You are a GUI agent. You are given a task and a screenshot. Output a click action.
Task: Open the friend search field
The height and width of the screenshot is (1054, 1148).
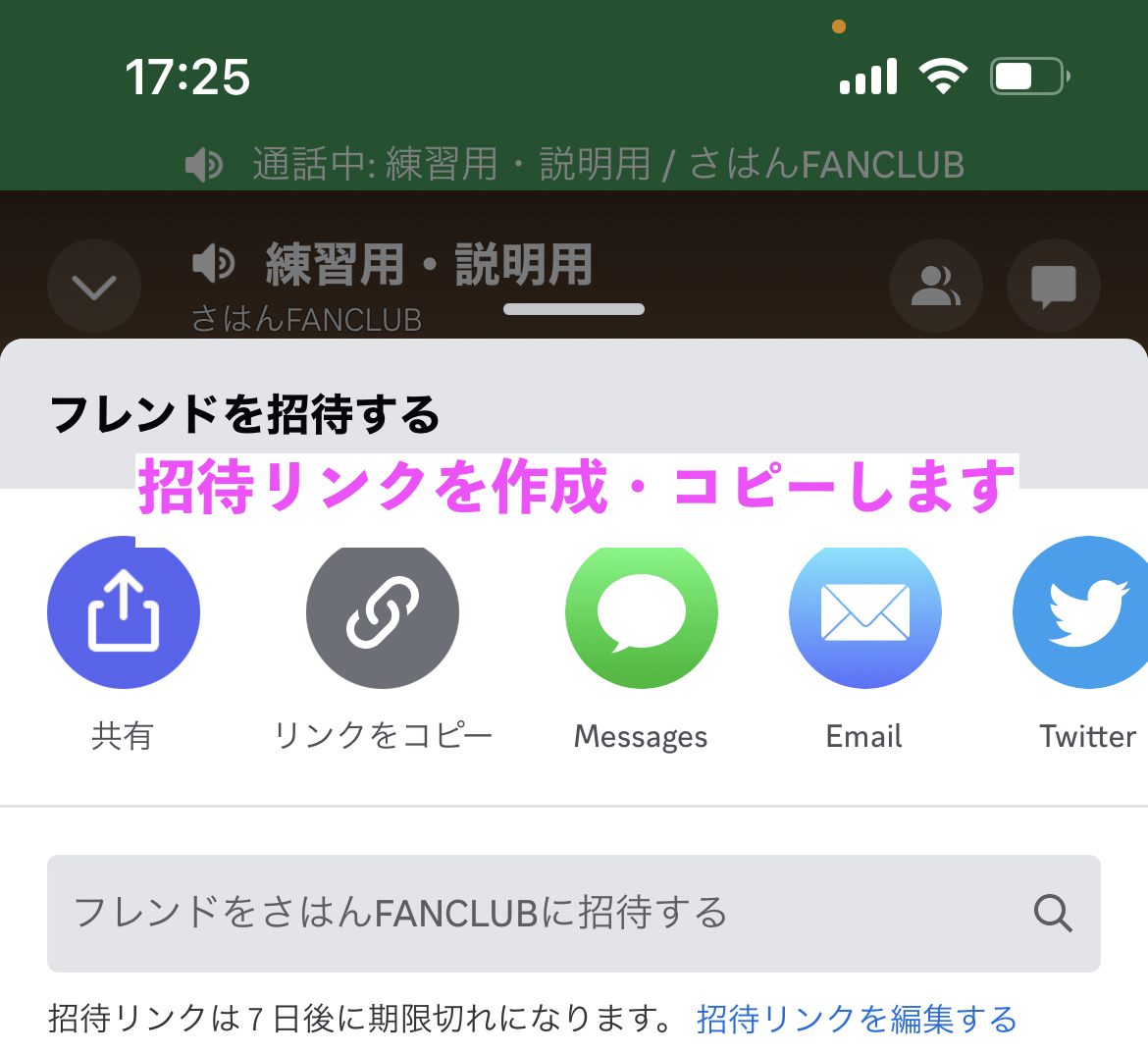tap(573, 913)
